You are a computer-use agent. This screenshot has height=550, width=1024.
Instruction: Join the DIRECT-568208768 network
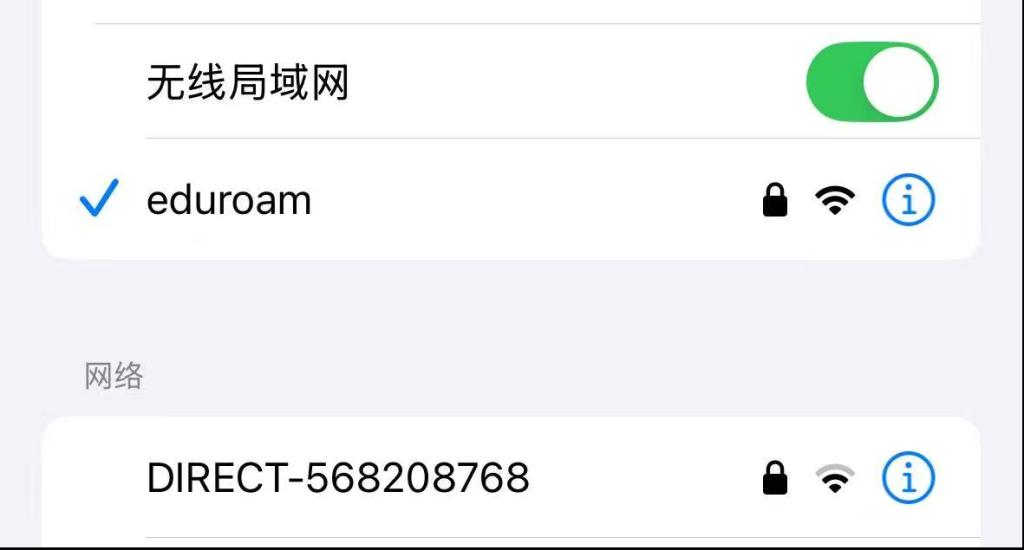[338, 479]
